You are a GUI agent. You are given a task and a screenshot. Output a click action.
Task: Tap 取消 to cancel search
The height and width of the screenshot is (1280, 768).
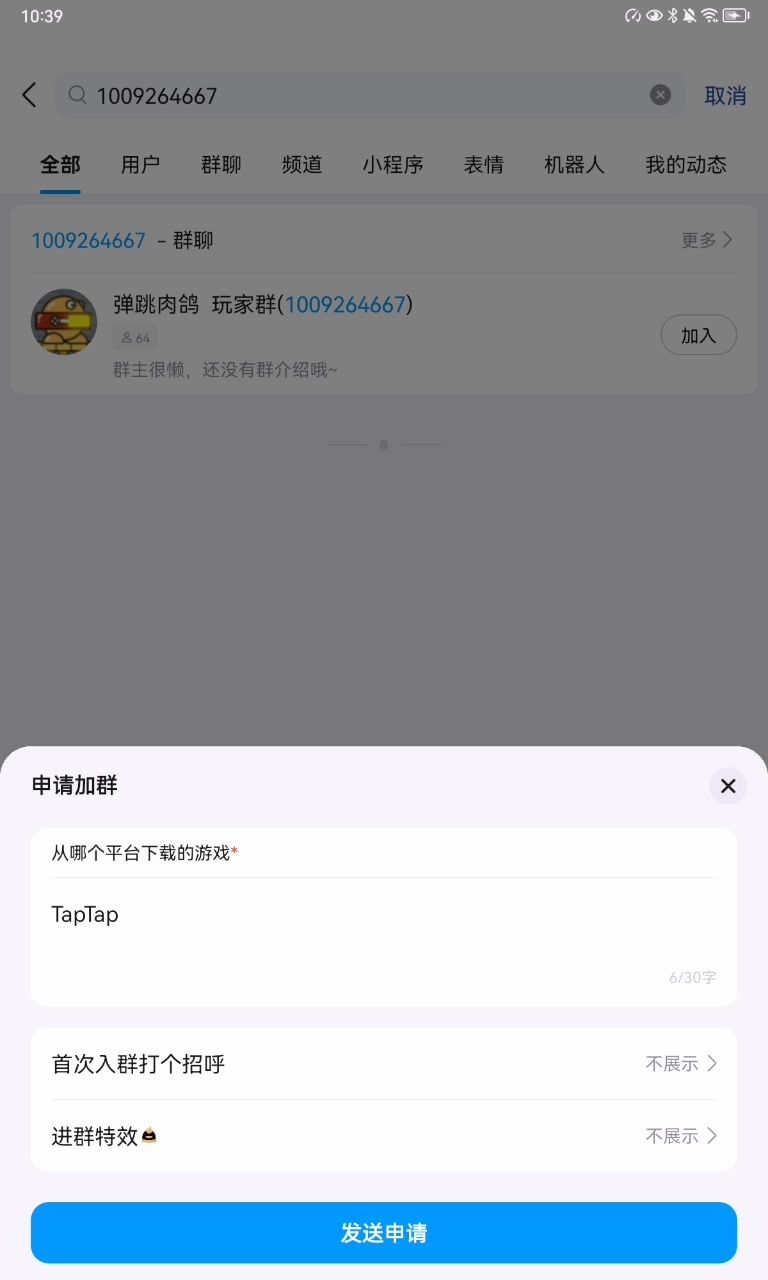pos(725,96)
